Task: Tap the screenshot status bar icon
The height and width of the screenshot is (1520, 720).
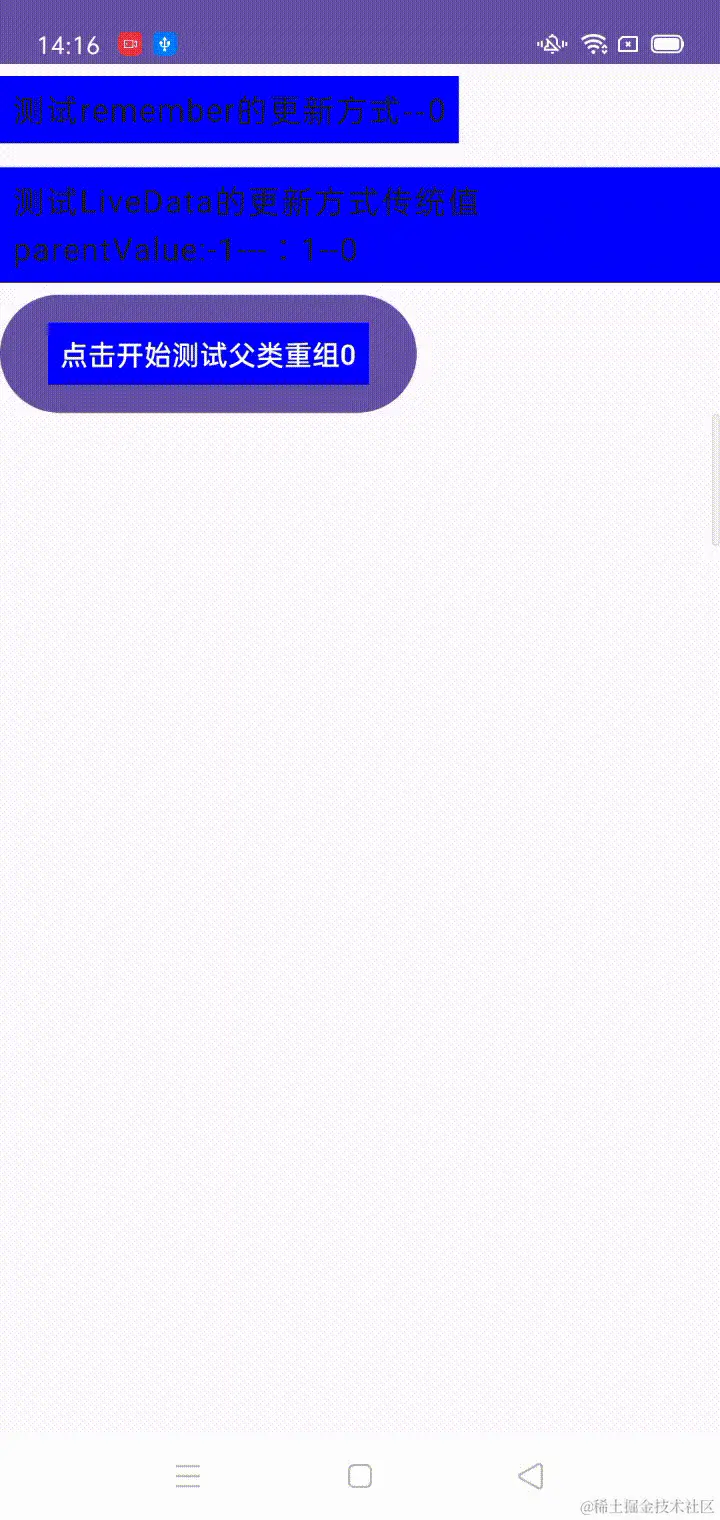Action: (x=630, y=44)
